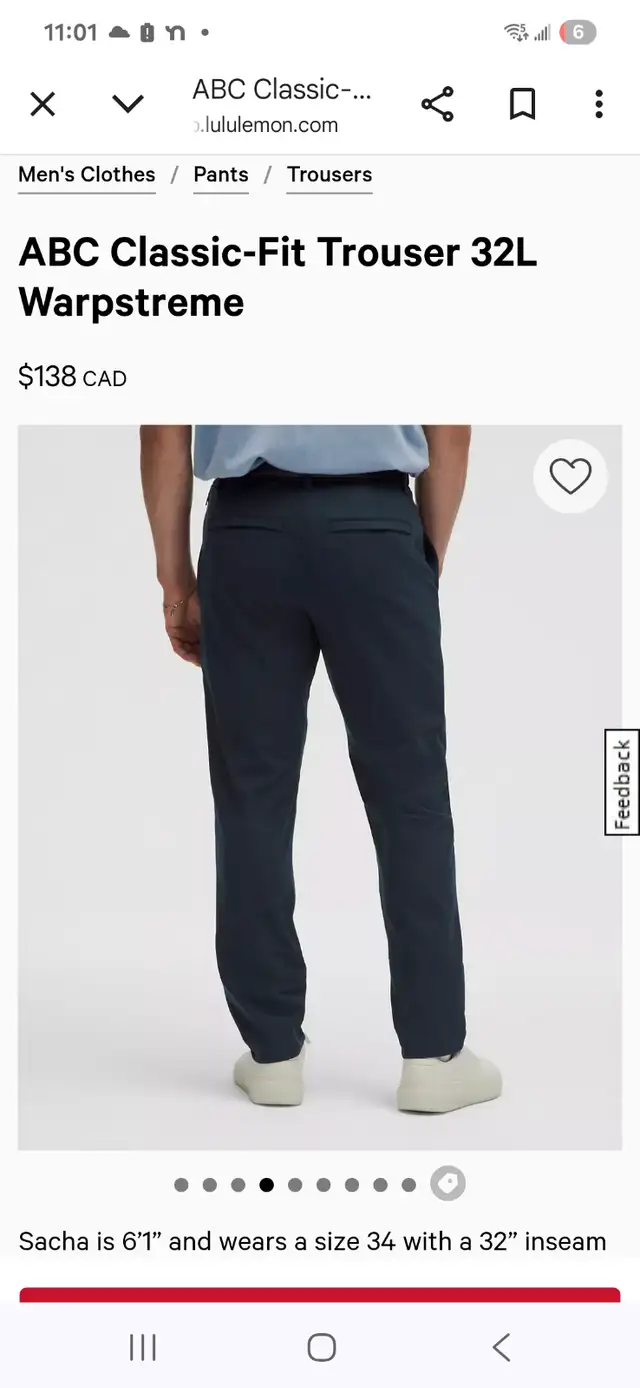Jump to first image using carousel dot
The image size is (640, 1388).
[x=181, y=1185]
